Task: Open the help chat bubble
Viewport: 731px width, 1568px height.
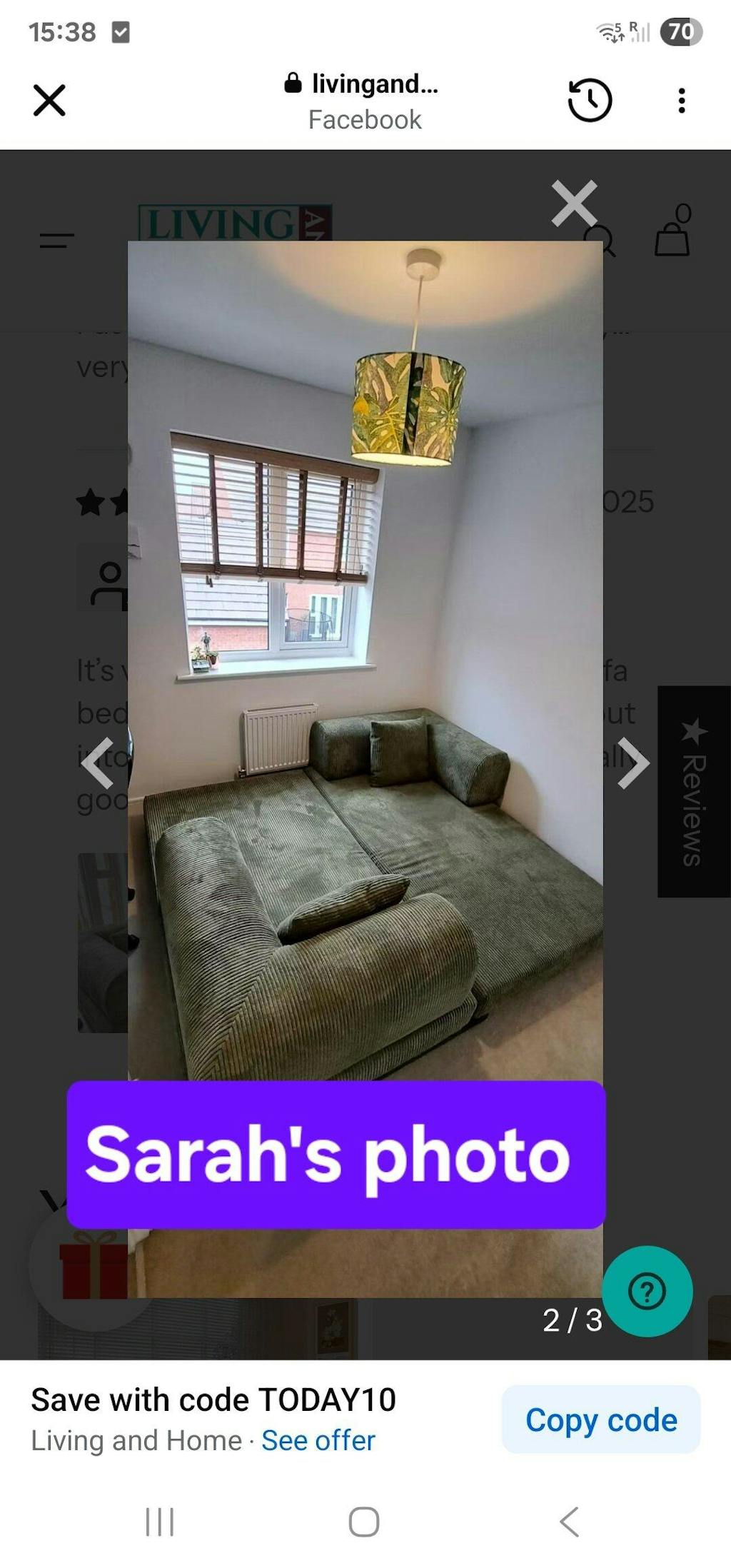Action: click(647, 1291)
